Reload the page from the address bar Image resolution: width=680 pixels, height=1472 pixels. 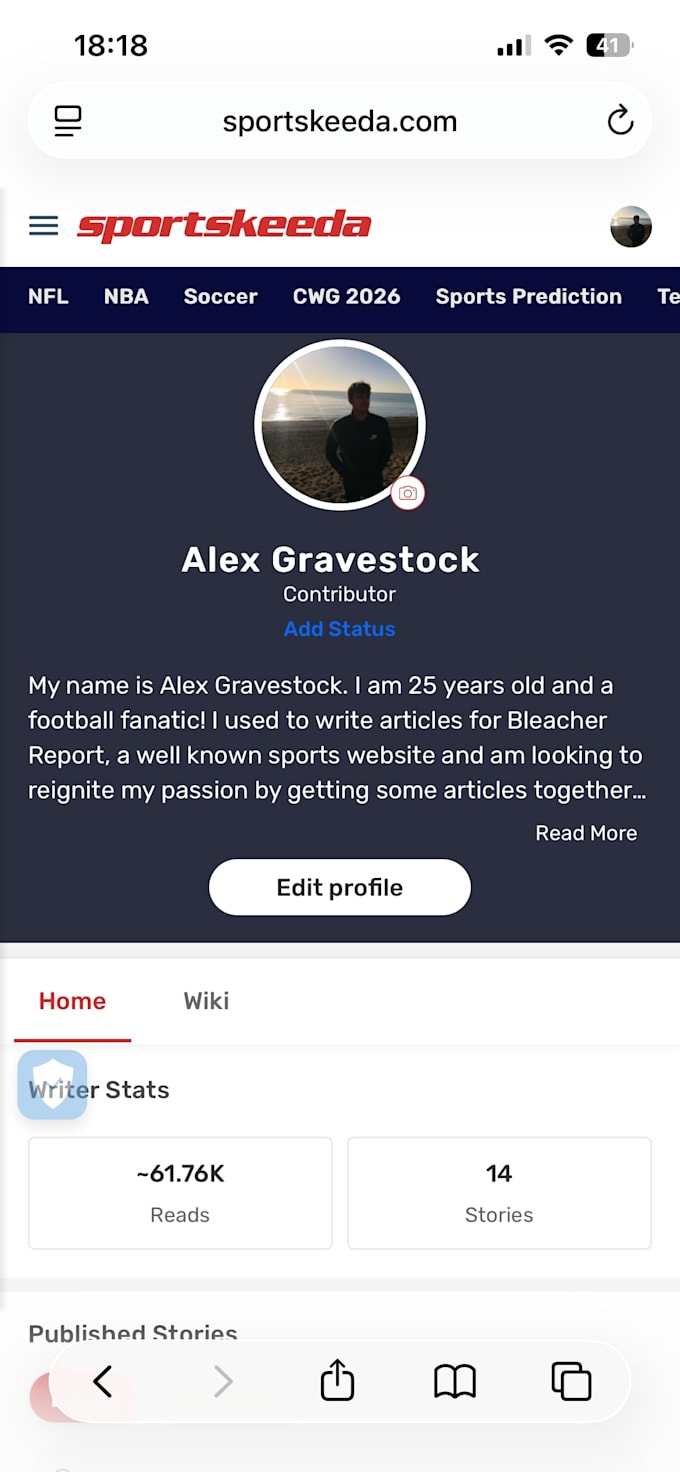(620, 121)
